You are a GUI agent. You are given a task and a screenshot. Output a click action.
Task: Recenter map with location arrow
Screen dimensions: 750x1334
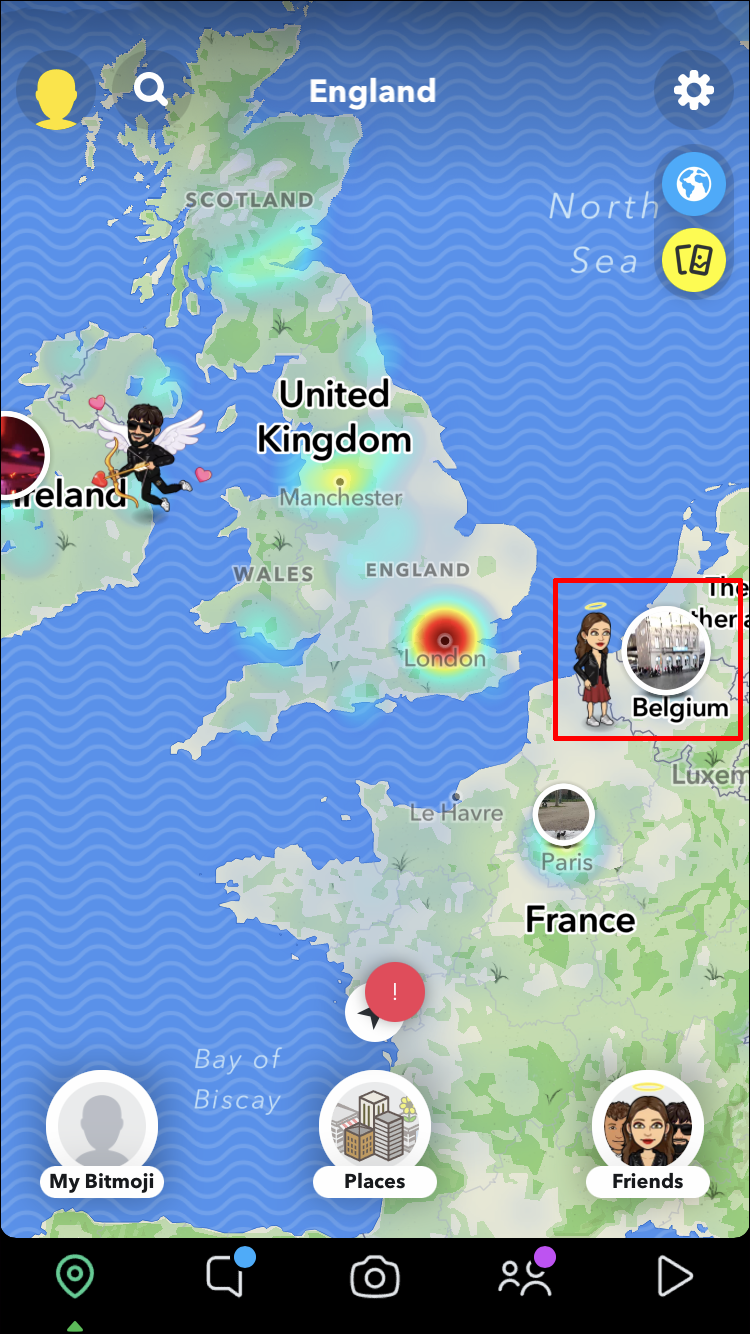372,1014
